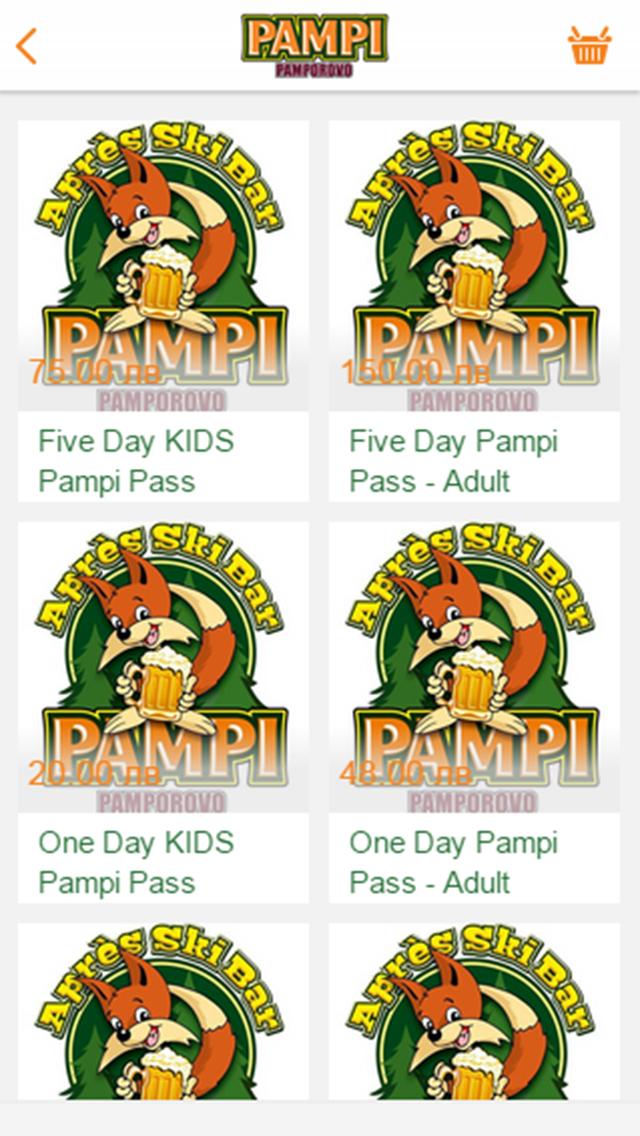Image resolution: width=640 pixels, height=1136 pixels.
Task: Choose One Day Pampi Pass - Adult
Action: (474, 710)
